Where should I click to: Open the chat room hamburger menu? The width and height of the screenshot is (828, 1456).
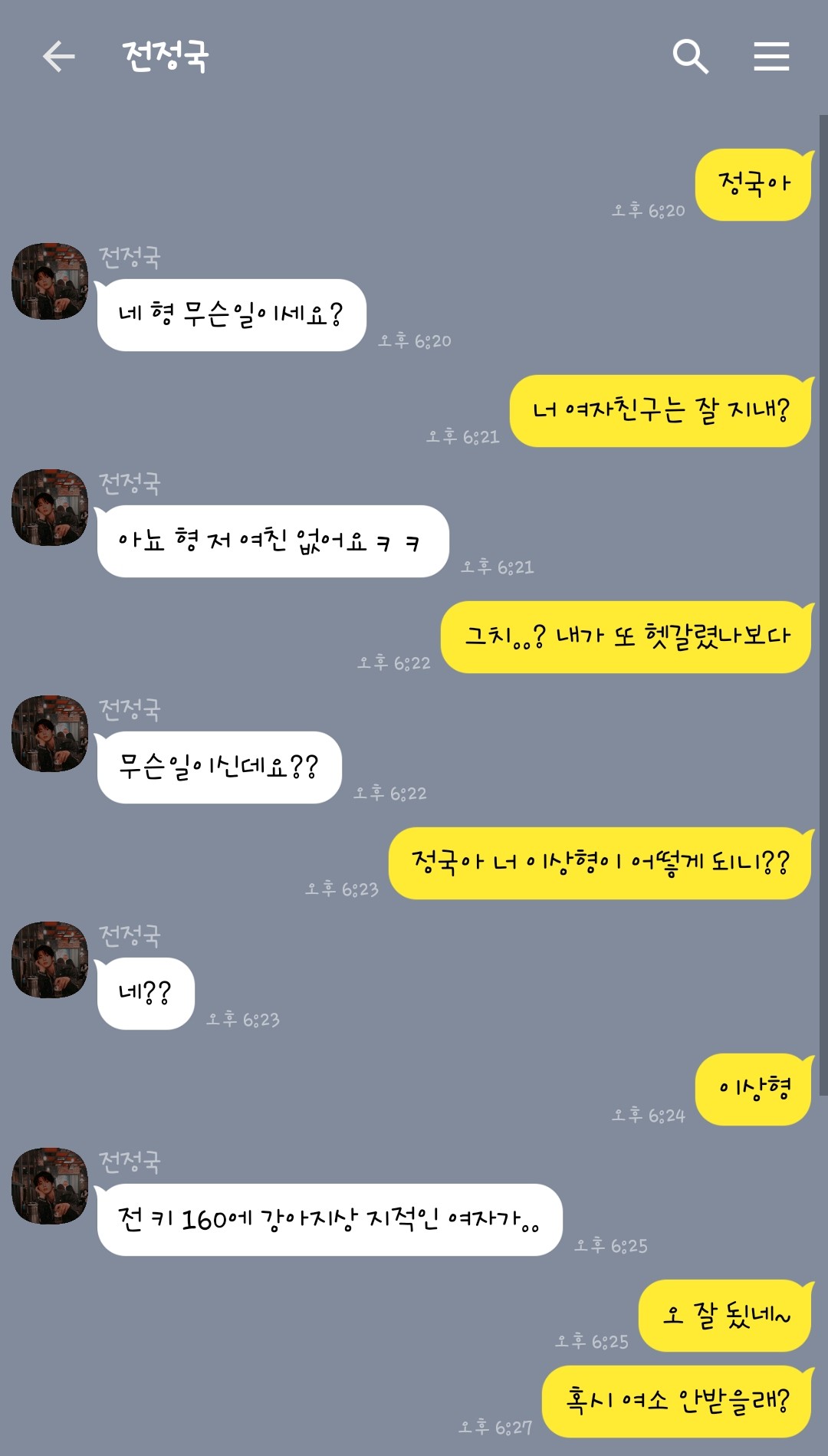tap(771, 57)
